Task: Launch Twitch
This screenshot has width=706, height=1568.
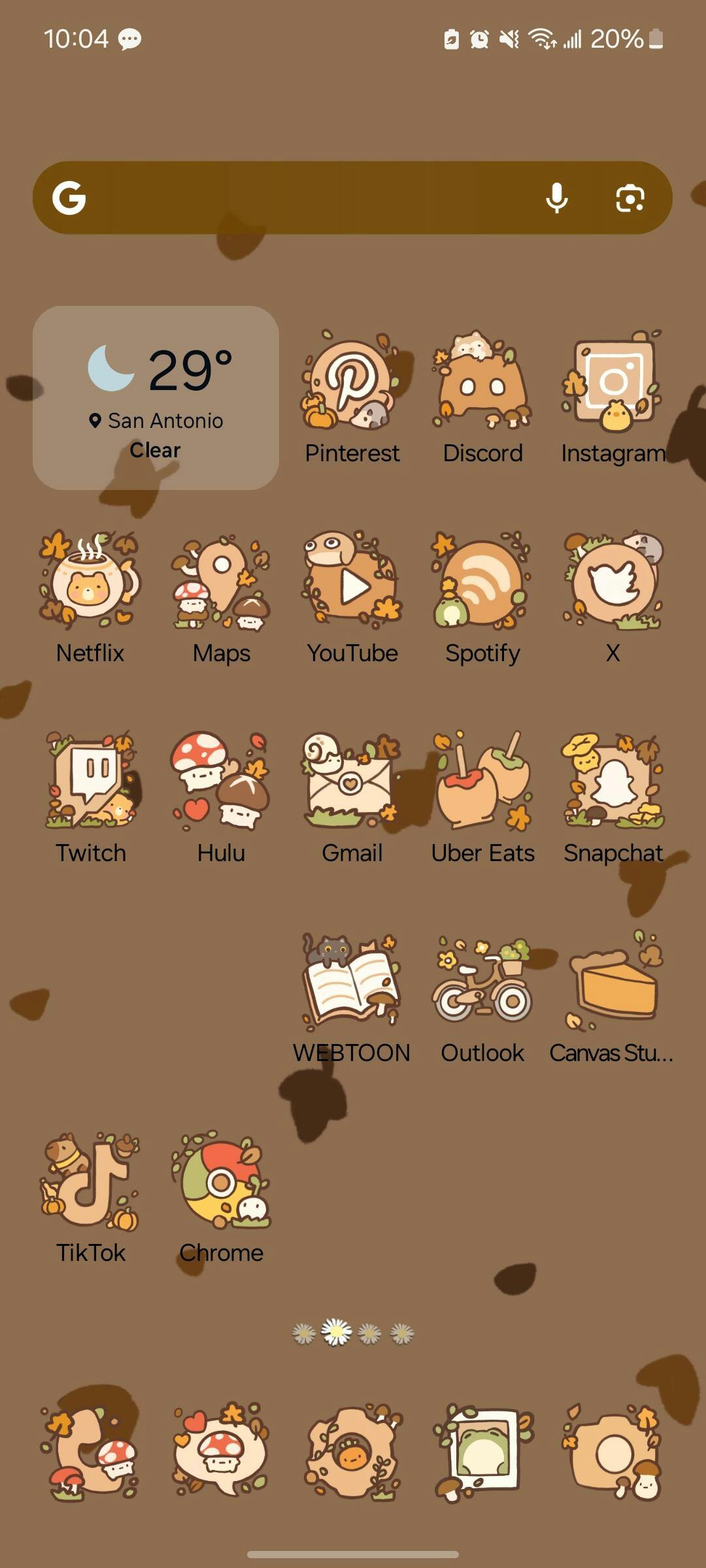Action: pyautogui.click(x=90, y=781)
